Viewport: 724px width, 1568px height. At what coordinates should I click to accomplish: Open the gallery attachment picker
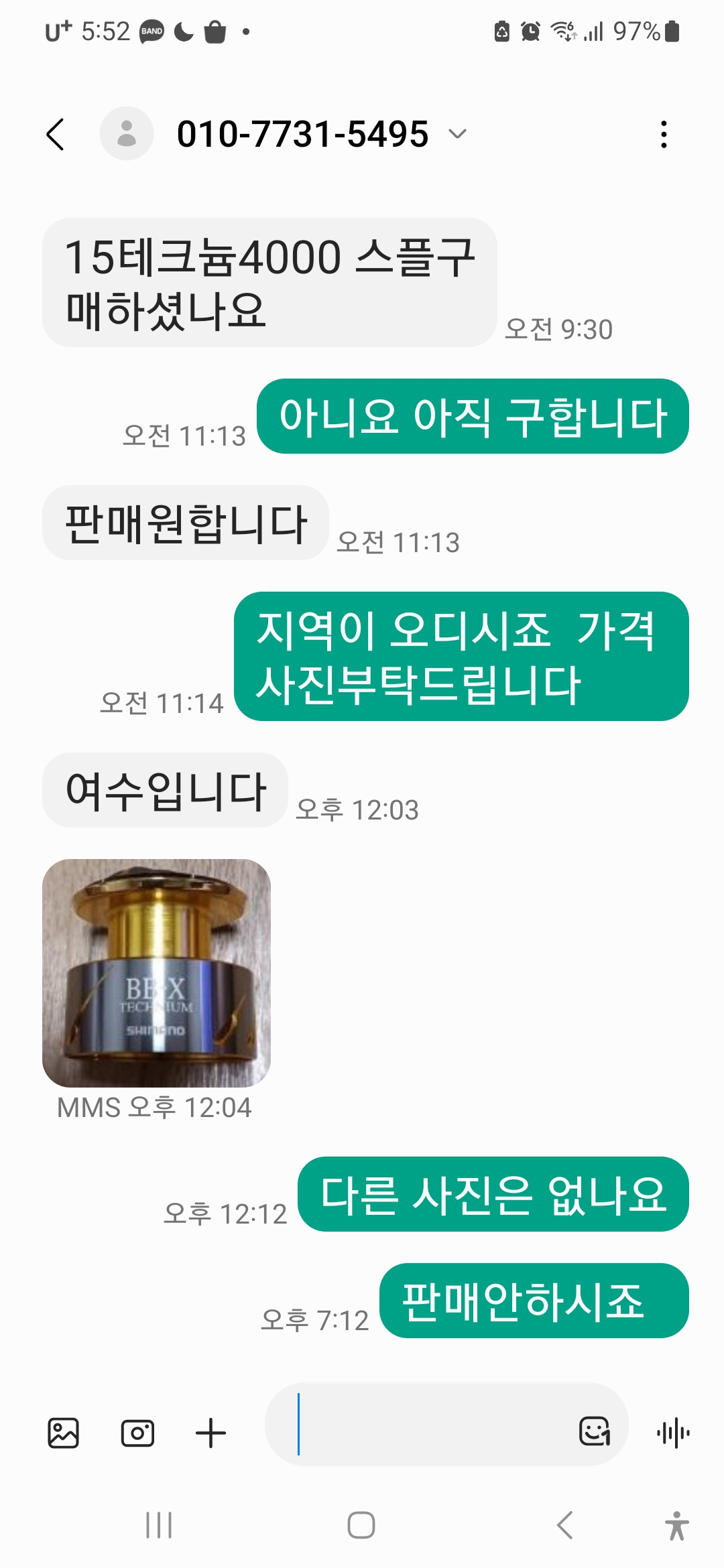click(64, 1433)
